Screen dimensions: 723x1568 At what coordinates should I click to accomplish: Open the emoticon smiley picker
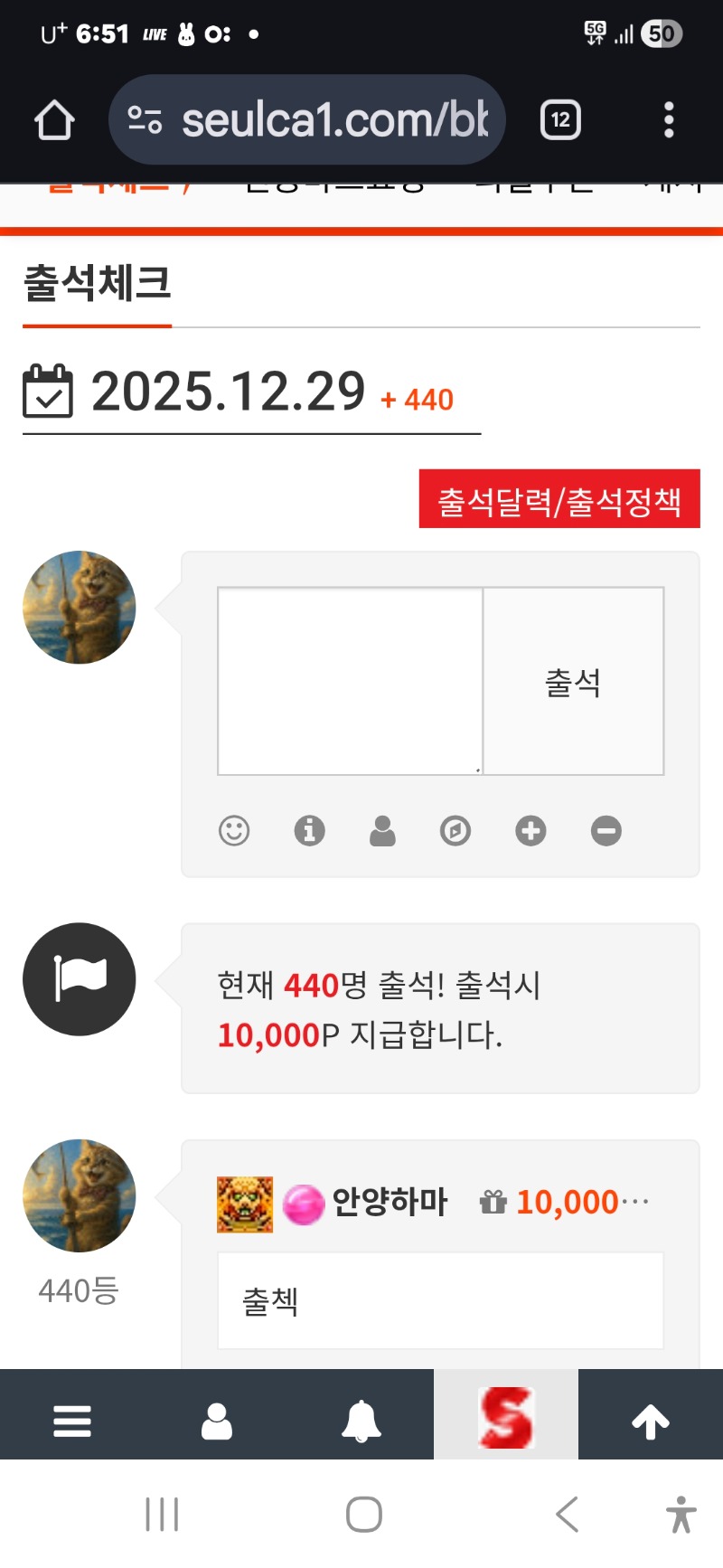tap(234, 830)
